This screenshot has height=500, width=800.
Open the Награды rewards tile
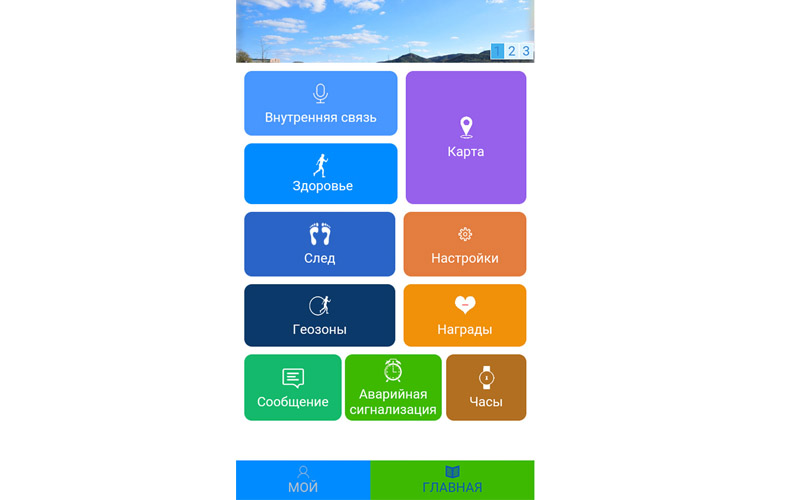(465, 315)
